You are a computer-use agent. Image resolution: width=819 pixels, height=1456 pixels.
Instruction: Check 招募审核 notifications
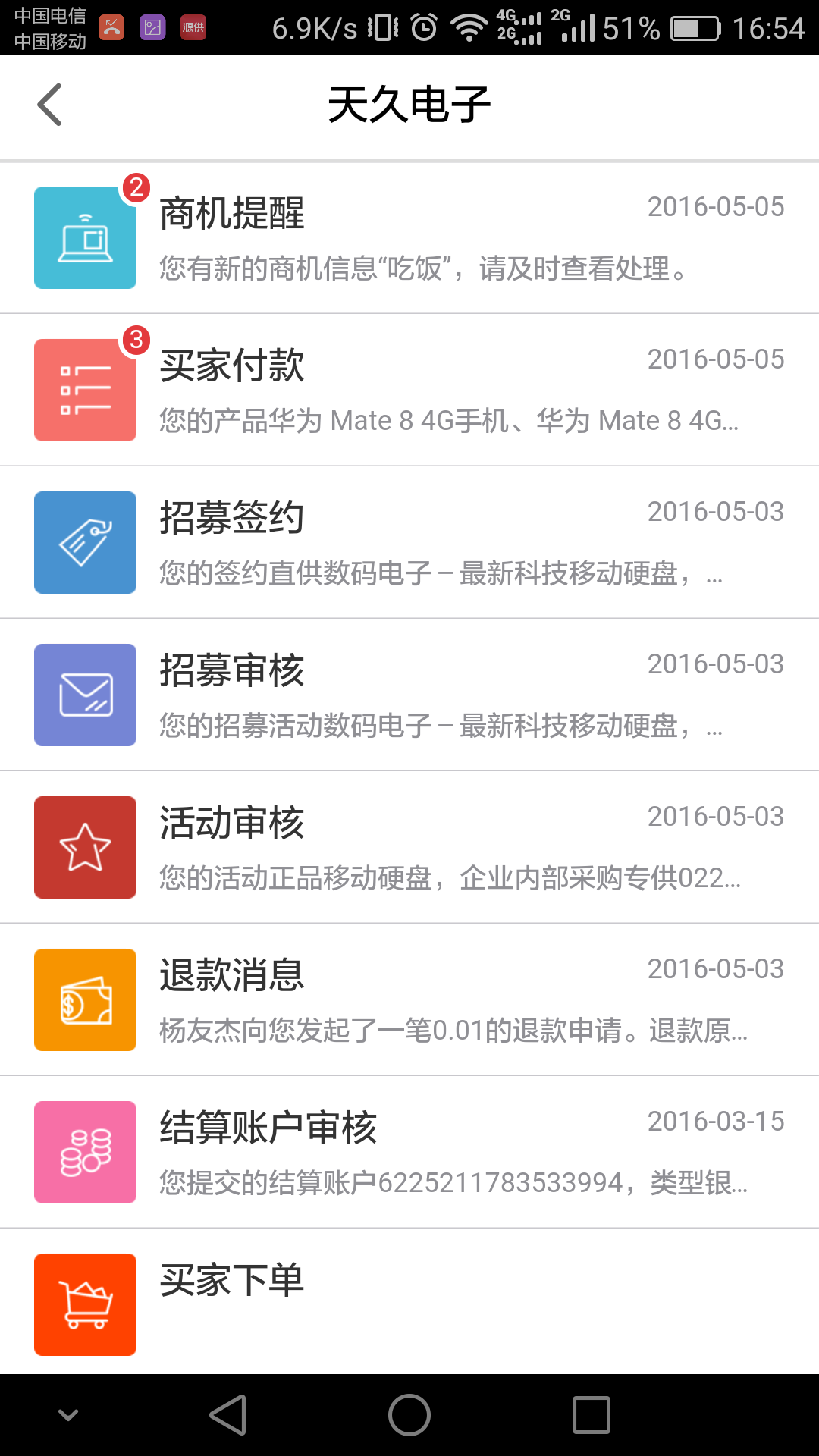coord(409,695)
